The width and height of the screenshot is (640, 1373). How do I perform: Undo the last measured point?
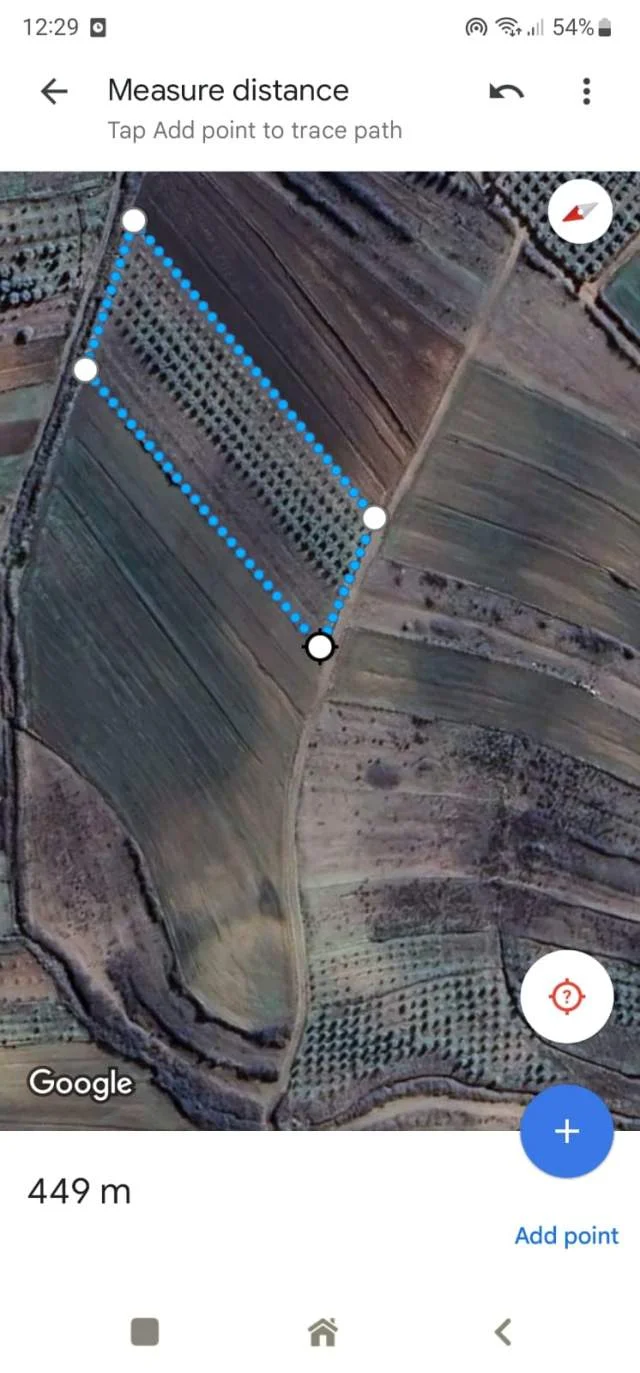(506, 92)
